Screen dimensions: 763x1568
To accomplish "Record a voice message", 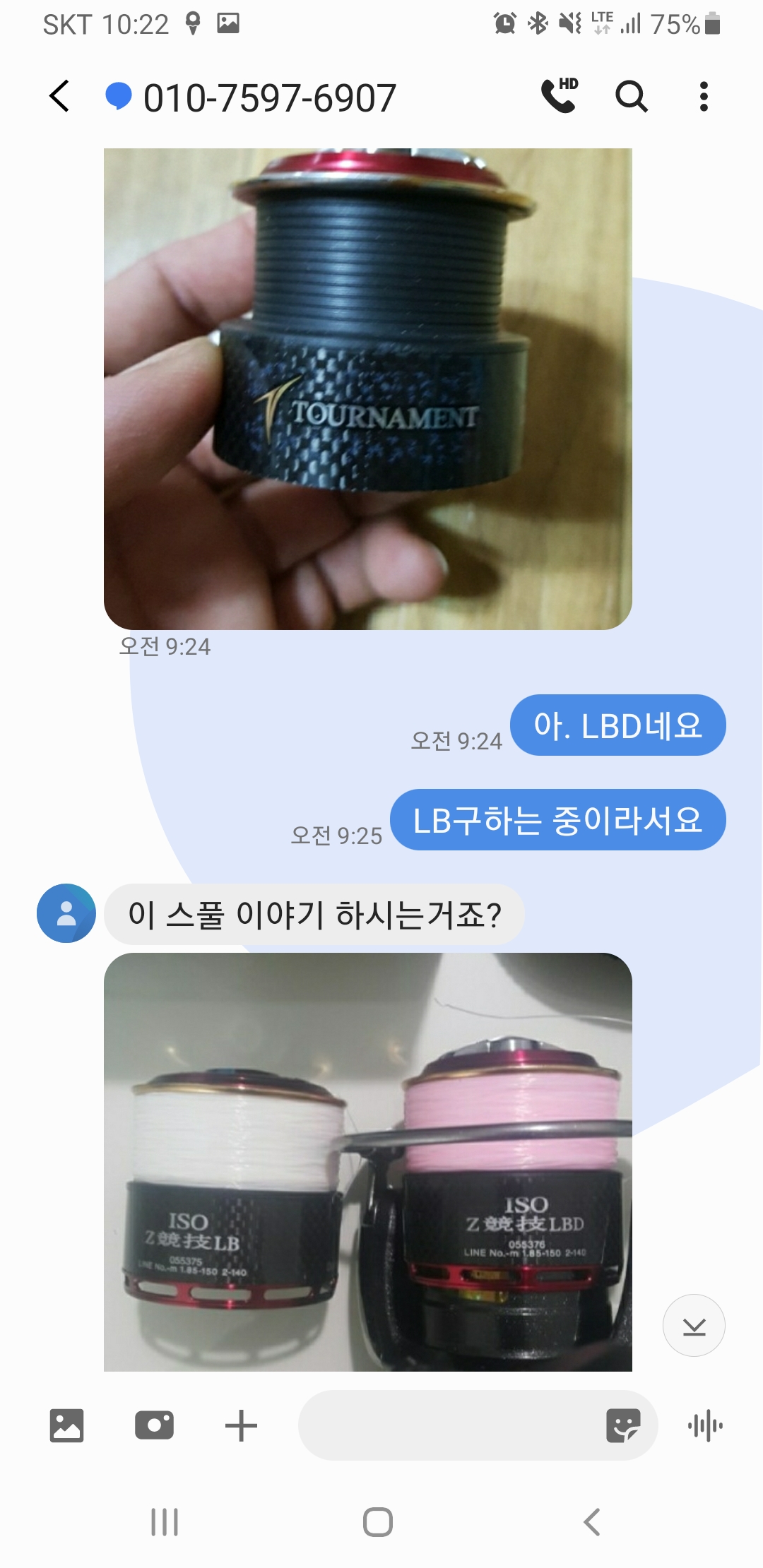I will [705, 1426].
